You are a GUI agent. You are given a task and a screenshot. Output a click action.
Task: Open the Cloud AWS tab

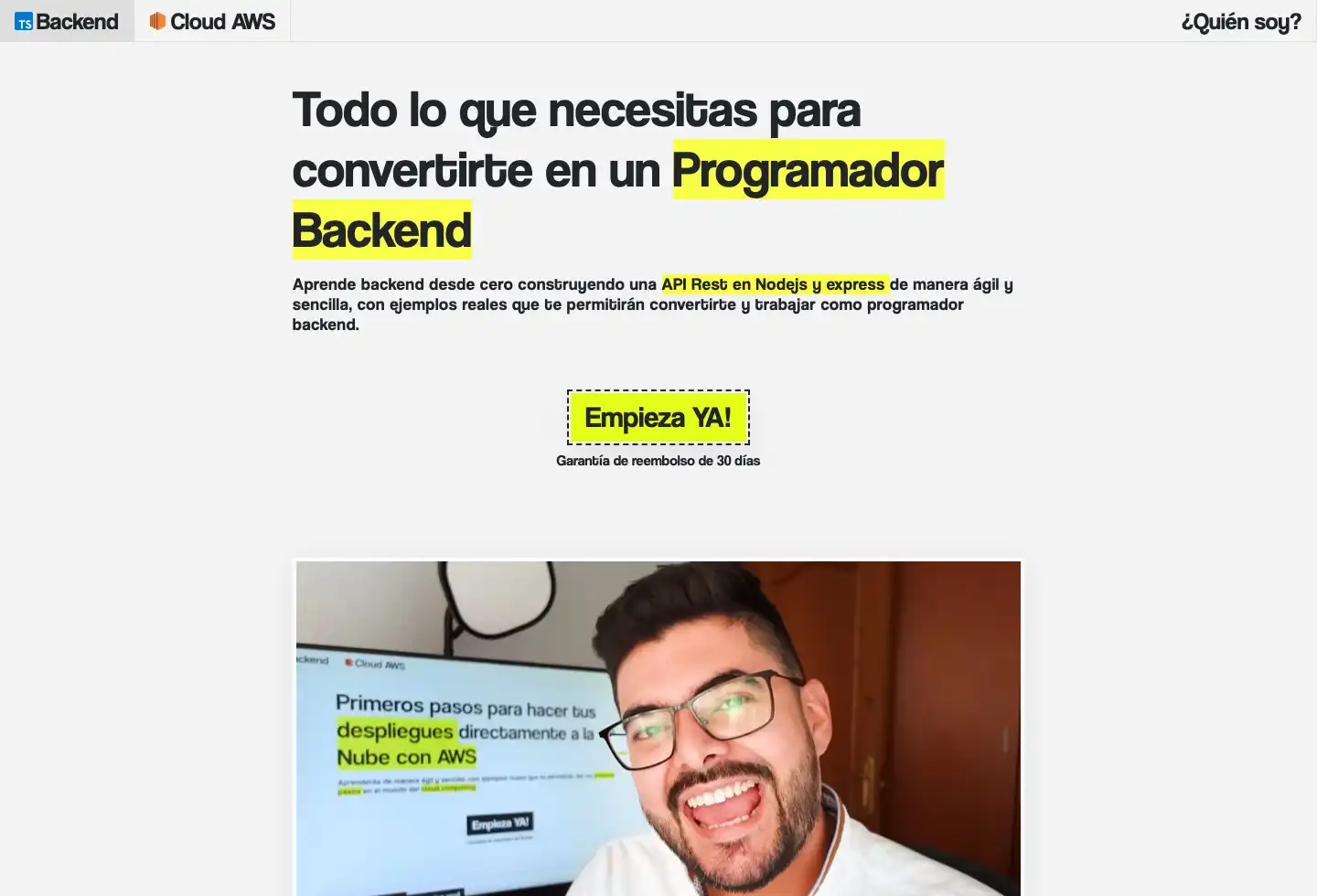[212, 21]
